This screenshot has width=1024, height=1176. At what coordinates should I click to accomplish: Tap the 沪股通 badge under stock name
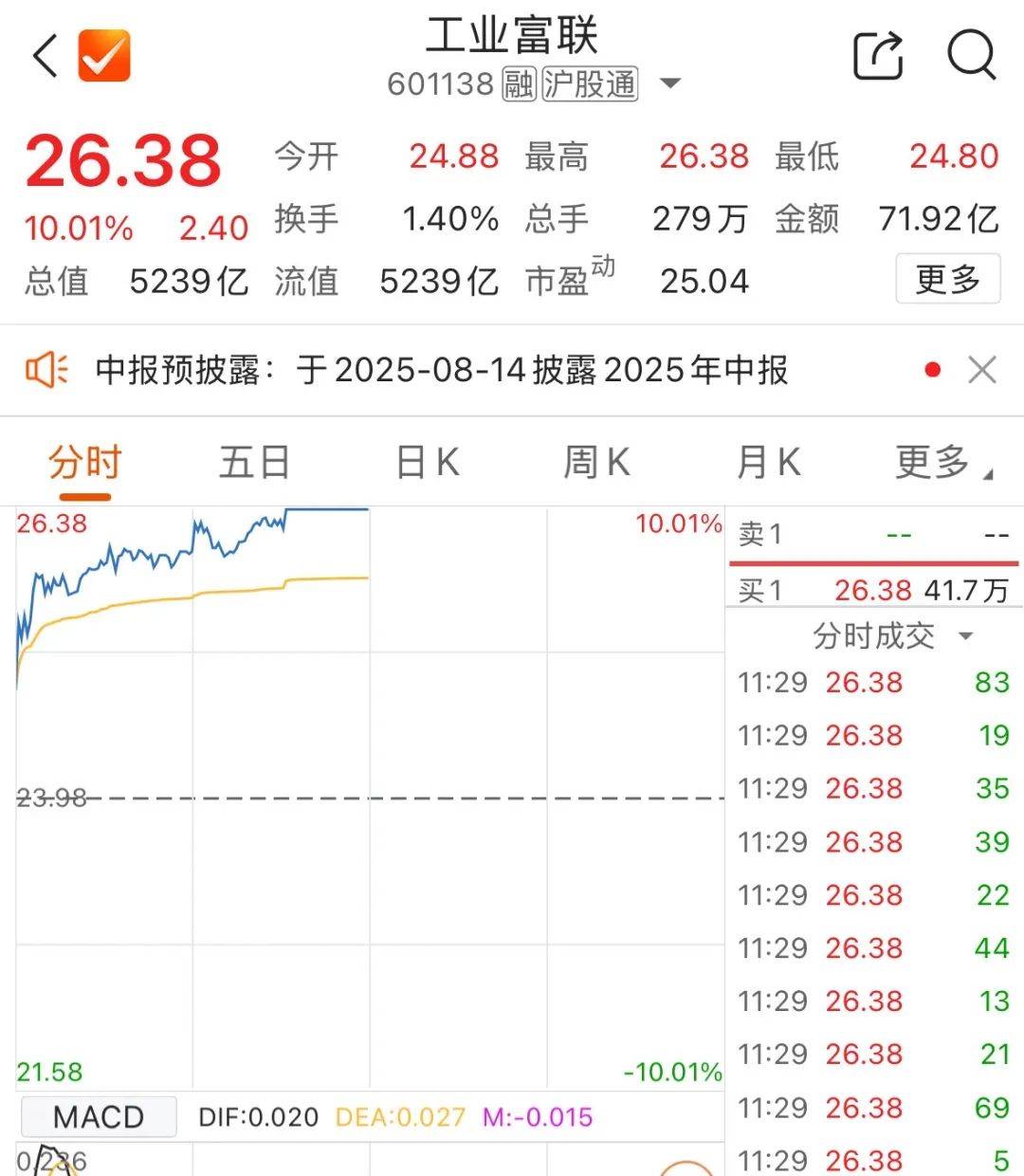(588, 84)
